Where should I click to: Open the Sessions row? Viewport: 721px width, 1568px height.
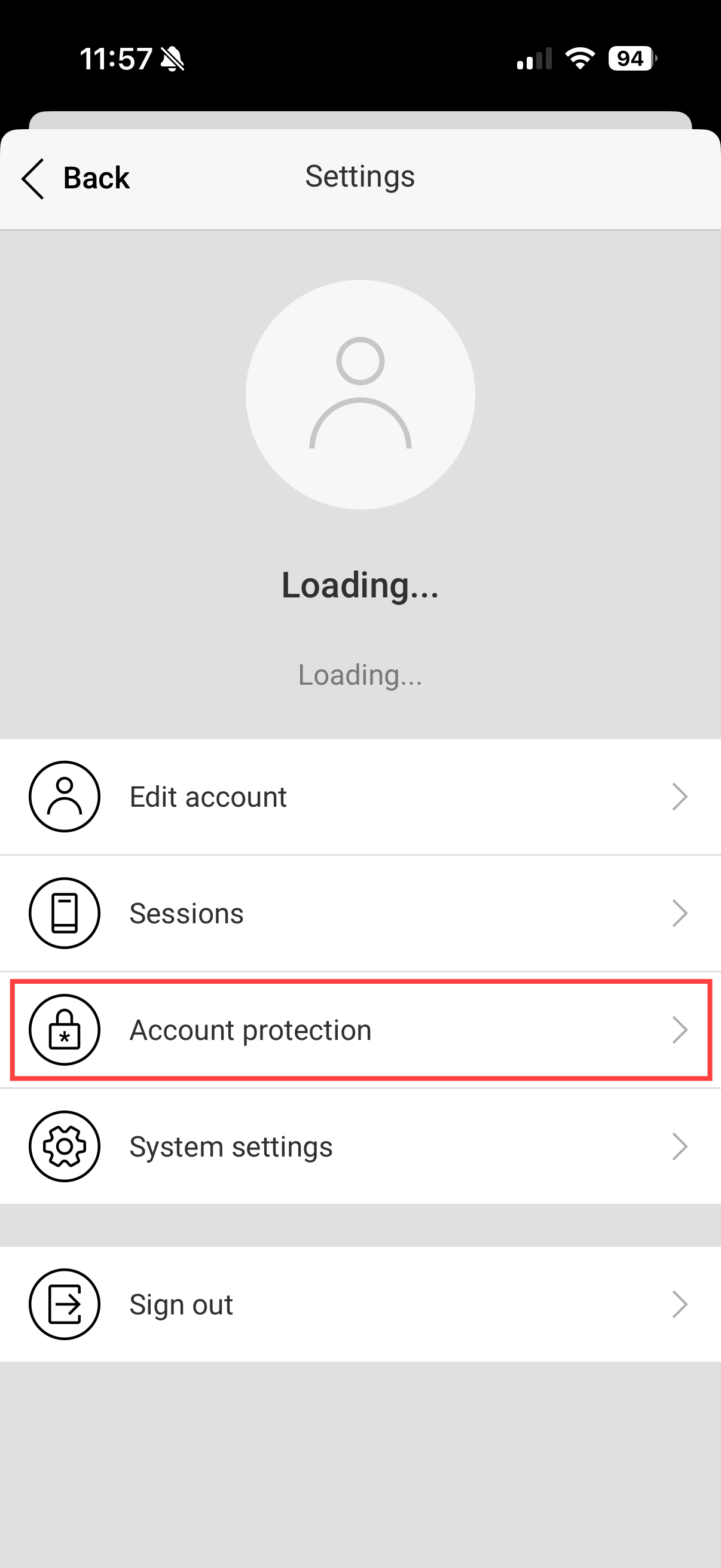(360, 913)
